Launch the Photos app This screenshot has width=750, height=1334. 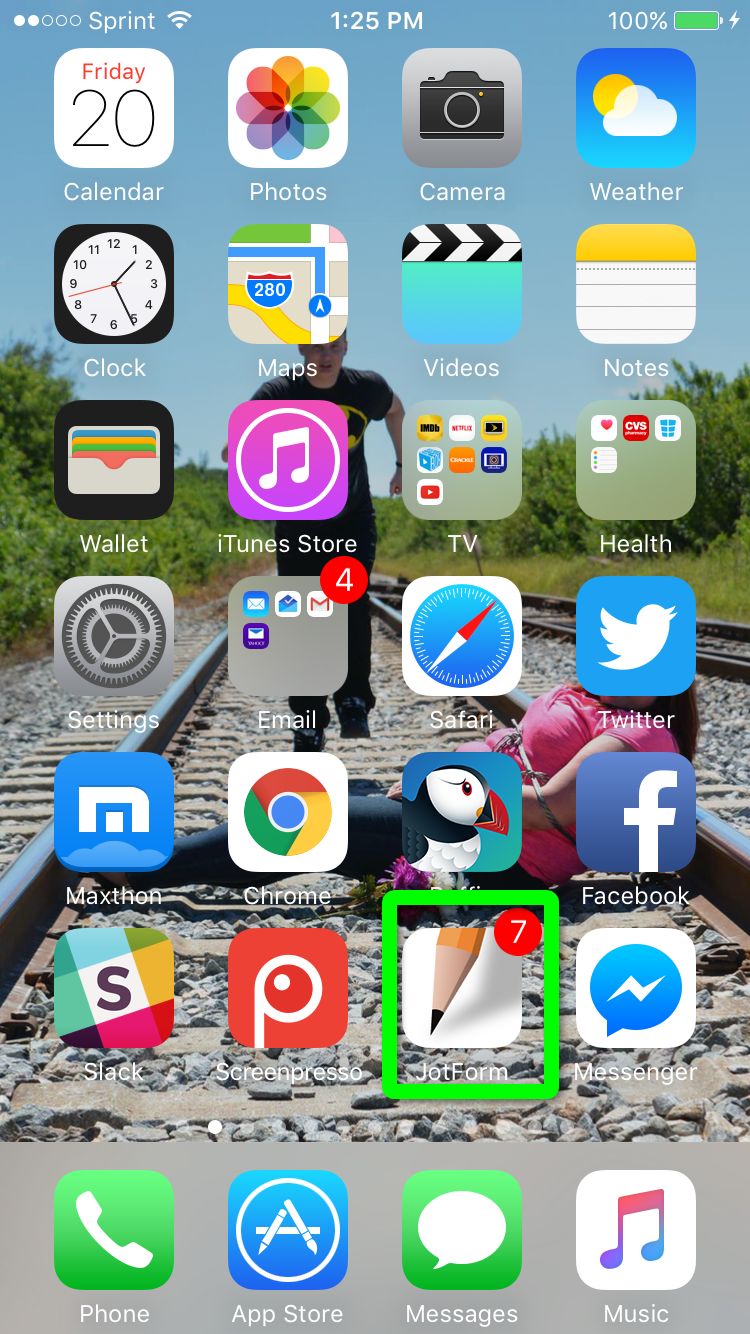pos(288,108)
